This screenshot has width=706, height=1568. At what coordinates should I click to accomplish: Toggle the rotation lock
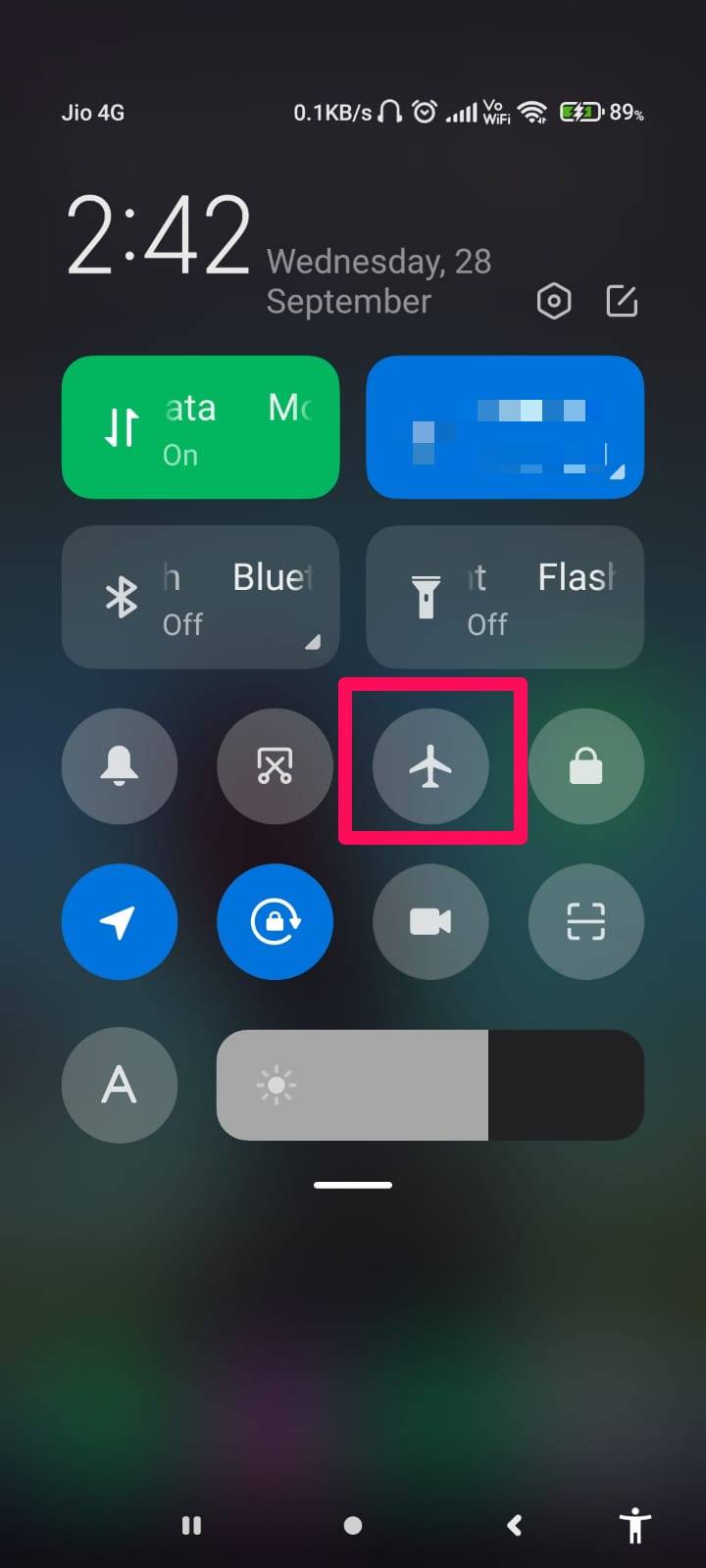275,921
